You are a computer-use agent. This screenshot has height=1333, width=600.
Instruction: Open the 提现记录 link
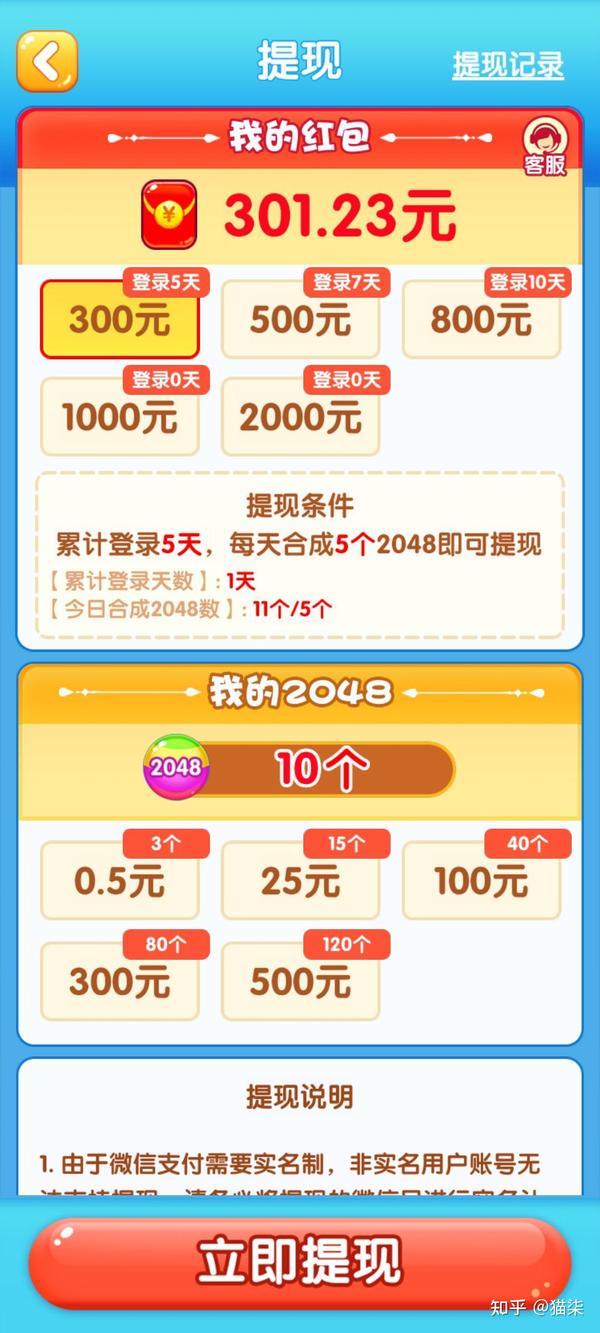(508, 65)
